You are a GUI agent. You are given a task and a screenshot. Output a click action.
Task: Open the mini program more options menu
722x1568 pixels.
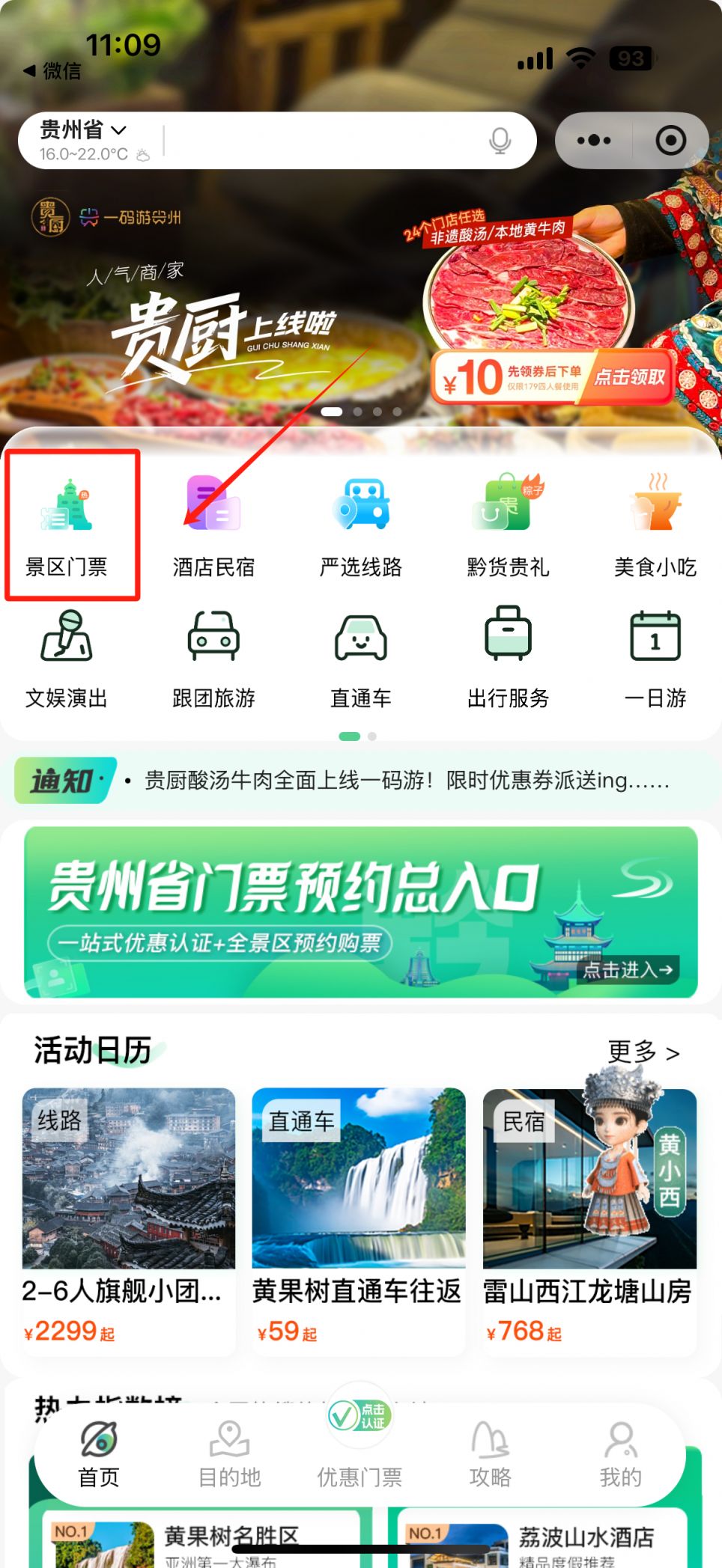pos(594,141)
